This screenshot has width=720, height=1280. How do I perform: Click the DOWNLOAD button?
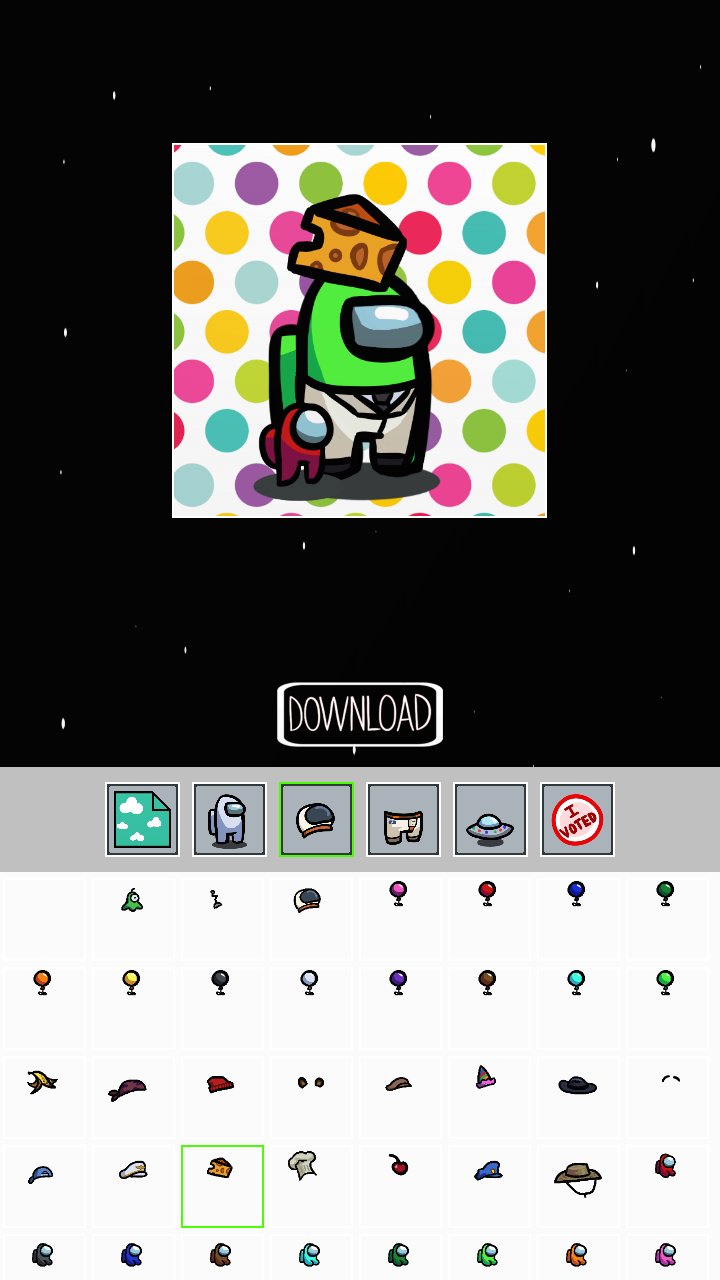click(x=359, y=714)
